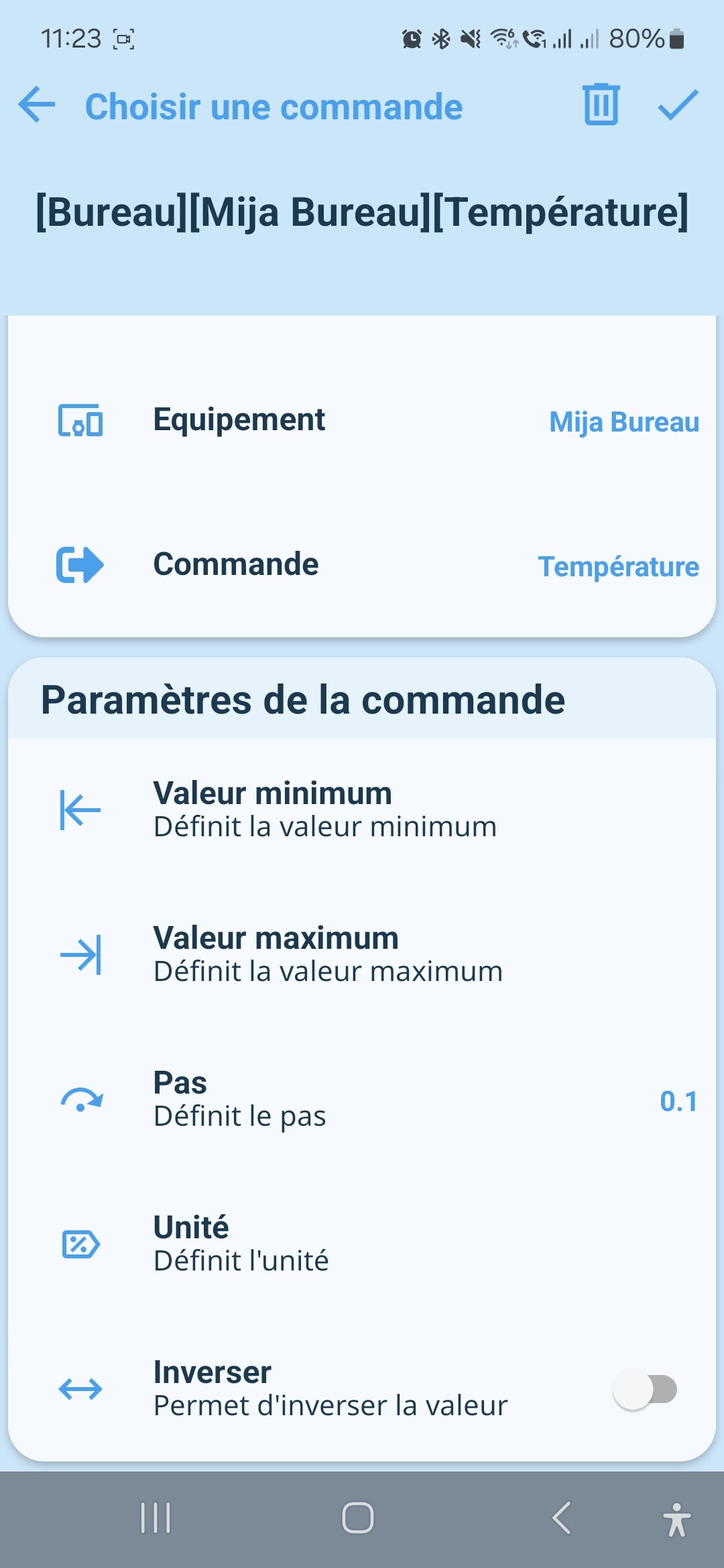
Task: Enable the Inverser switch
Action: (644, 1389)
